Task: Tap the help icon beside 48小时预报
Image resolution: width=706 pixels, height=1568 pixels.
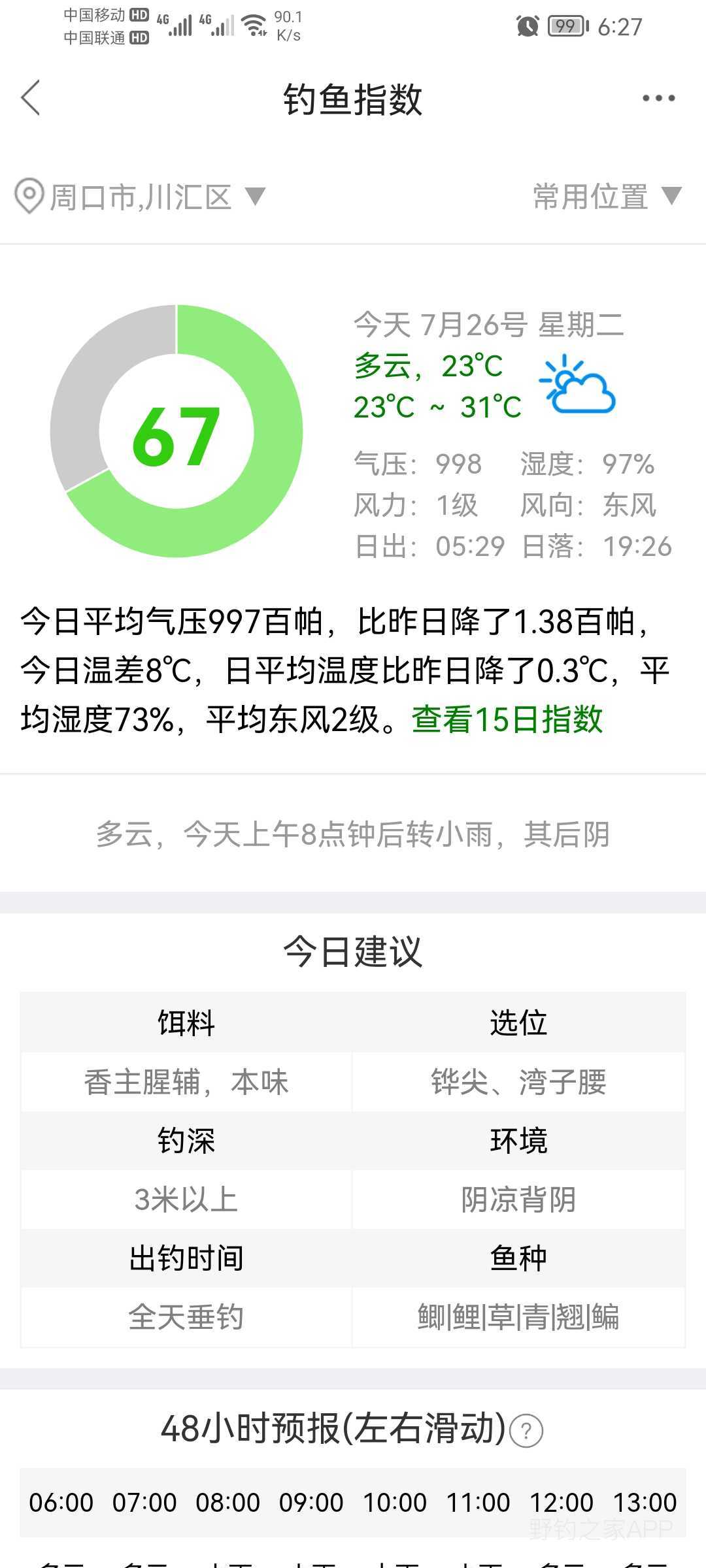Action: click(526, 1430)
